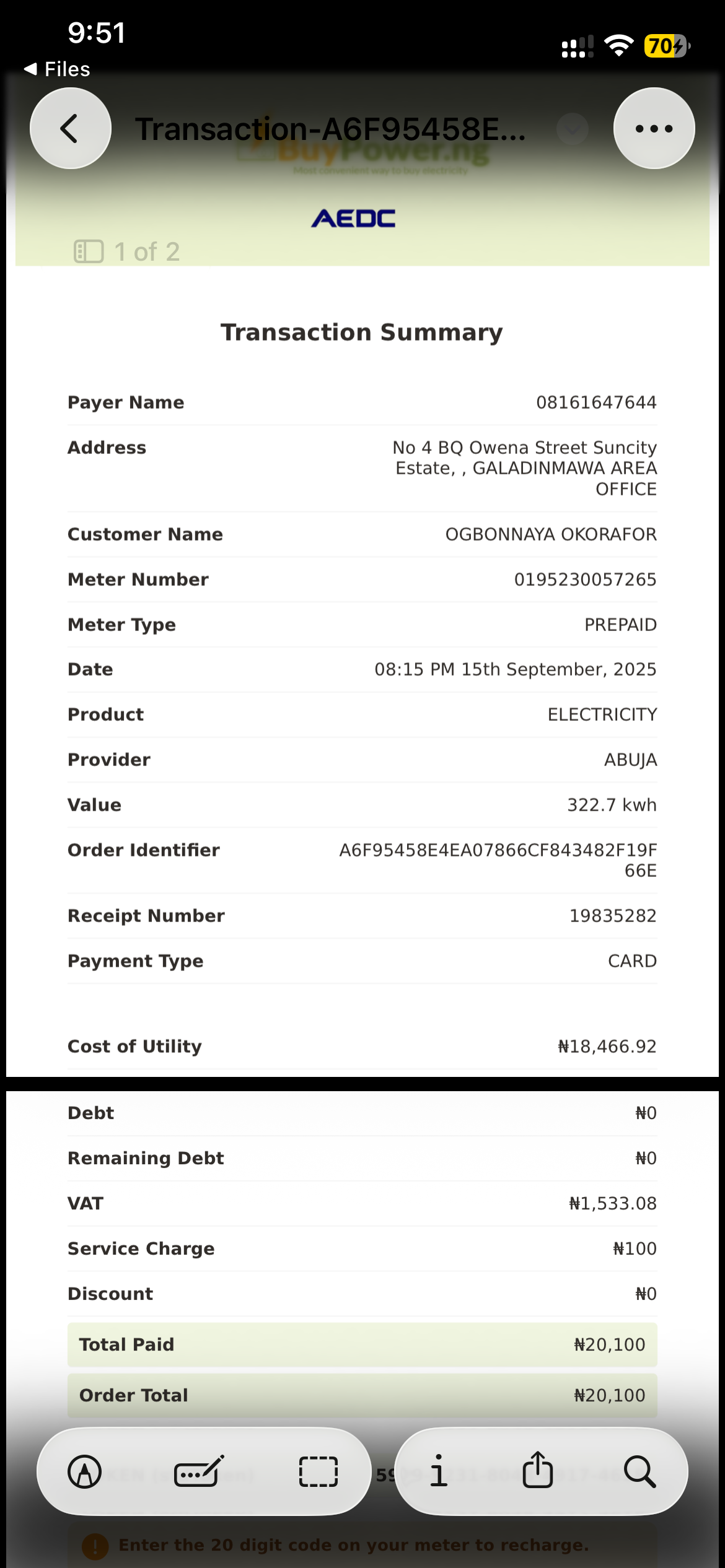725x1568 pixels.
Task: Search within the document
Action: (x=639, y=1471)
